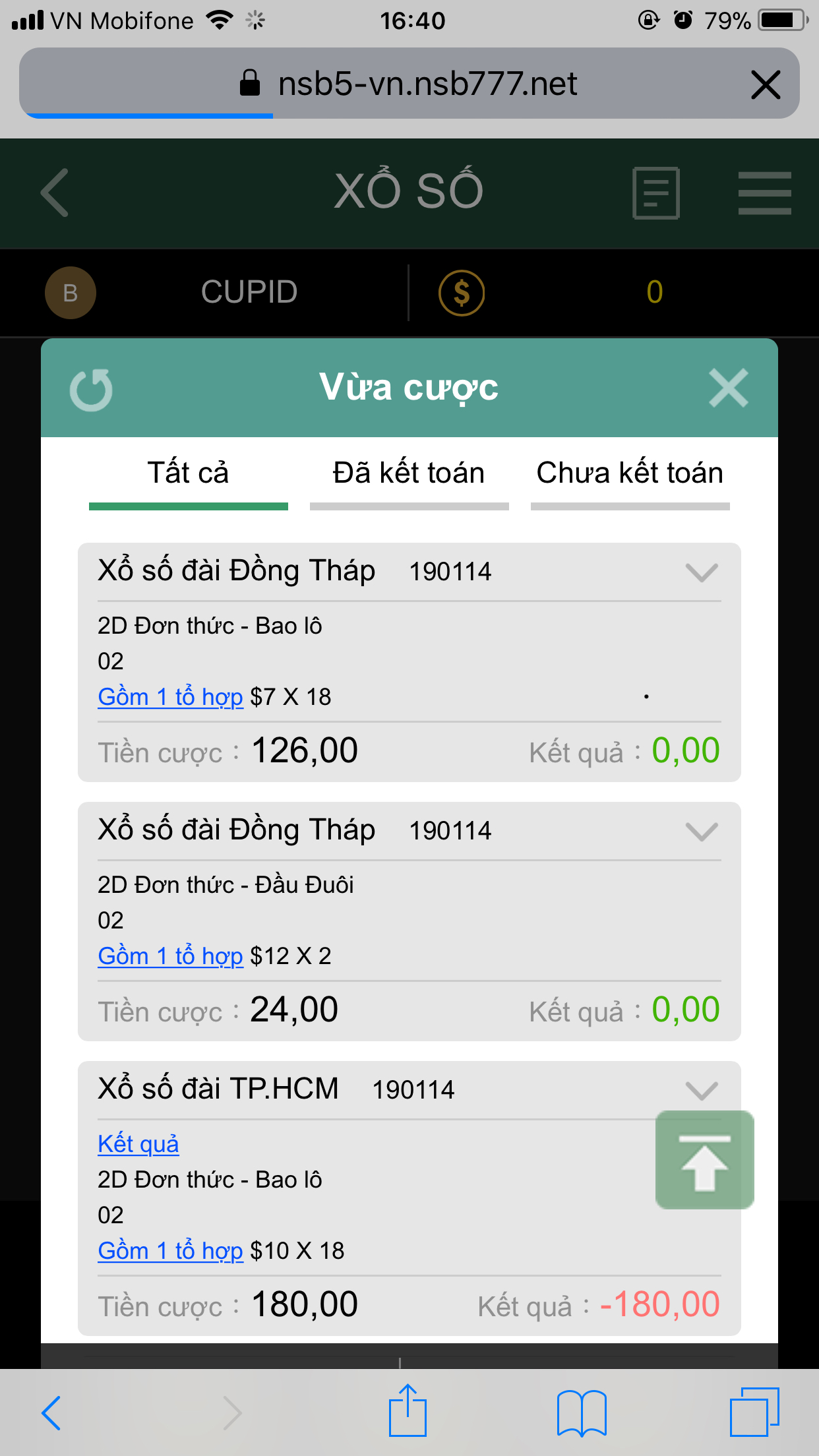This screenshot has width=819, height=1456.
Task: Open Gồm 1 tổ hợp link for $10 X 18
Action: pos(170,1251)
